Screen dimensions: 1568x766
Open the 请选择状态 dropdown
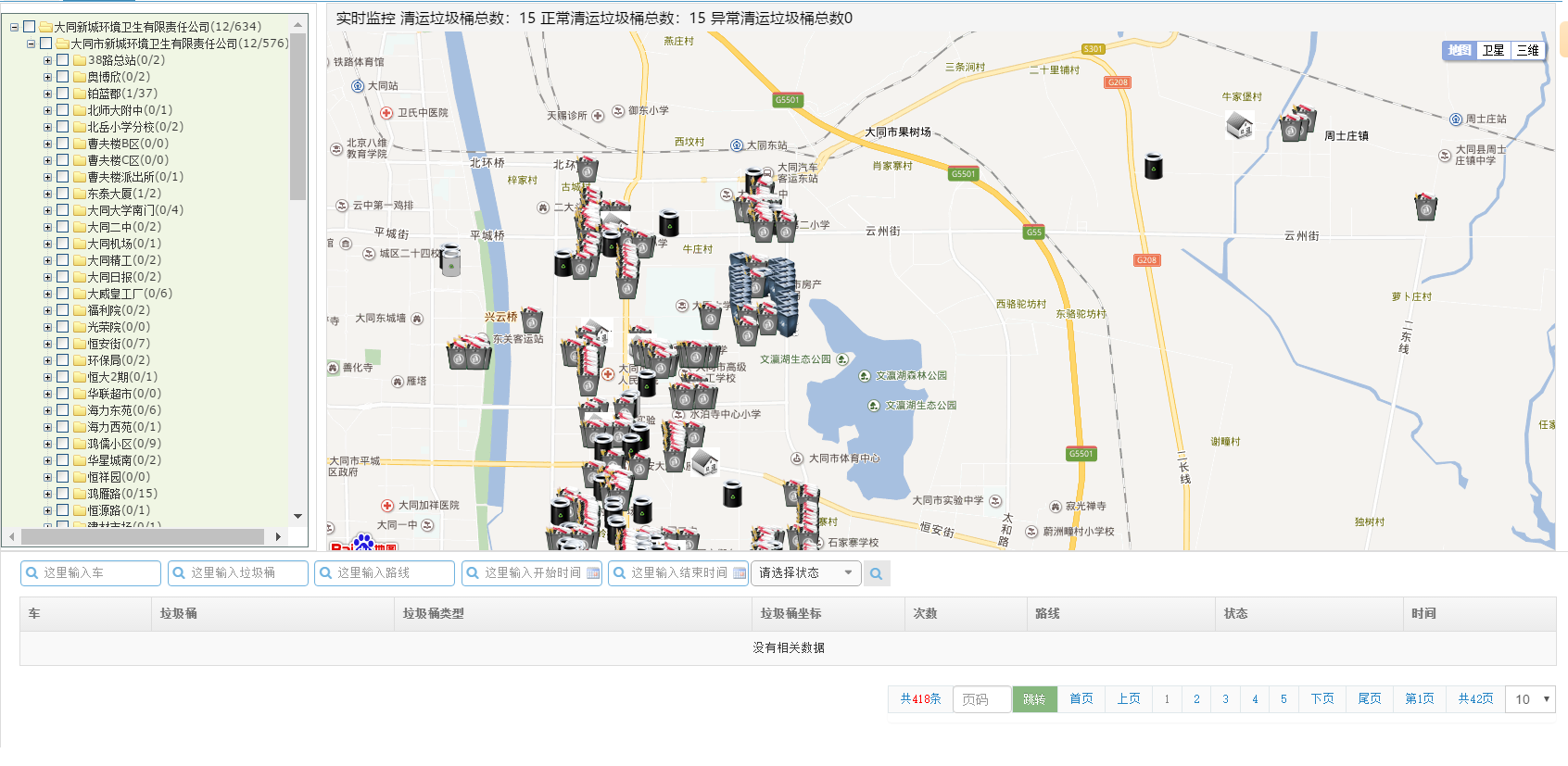tap(804, 573)
